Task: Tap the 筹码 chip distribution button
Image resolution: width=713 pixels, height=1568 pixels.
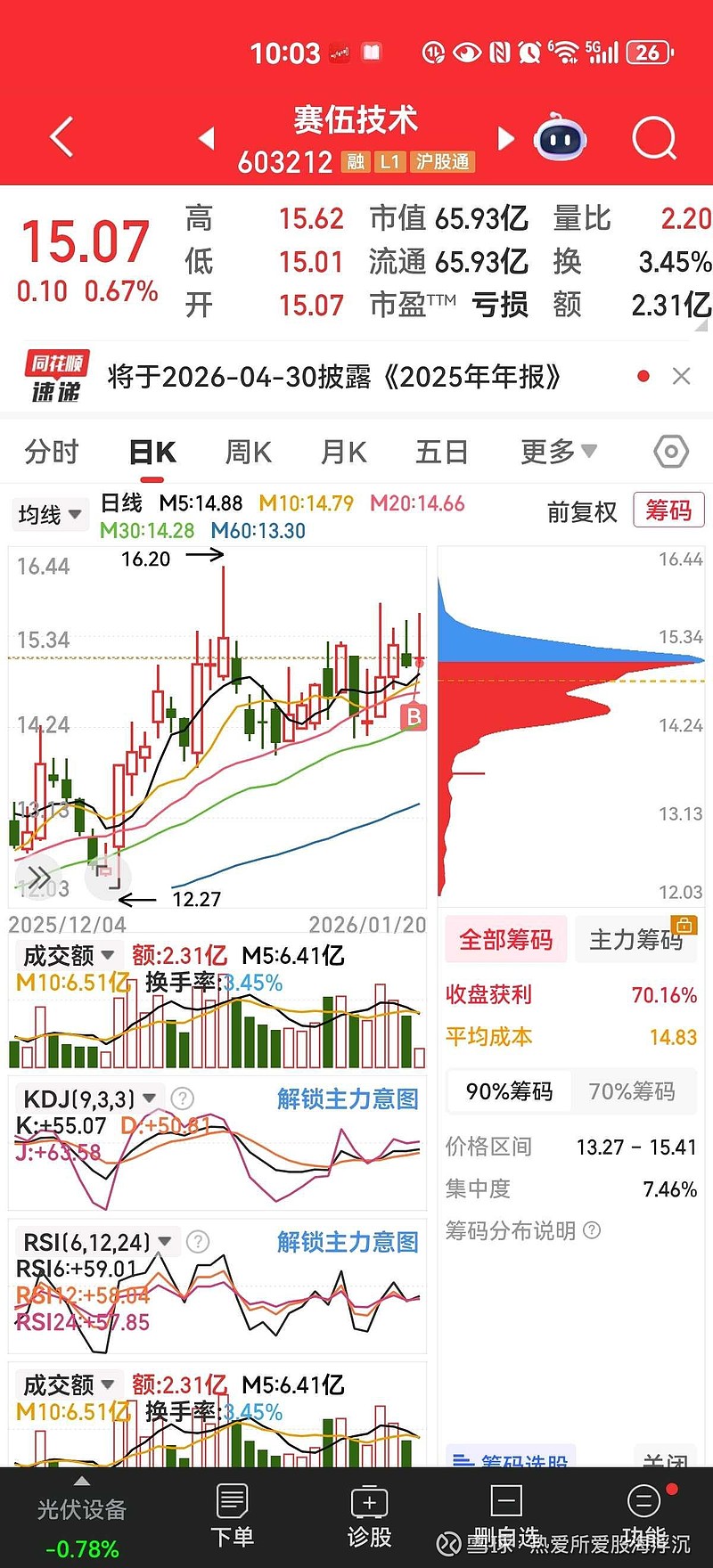Action: coord(668,510)
